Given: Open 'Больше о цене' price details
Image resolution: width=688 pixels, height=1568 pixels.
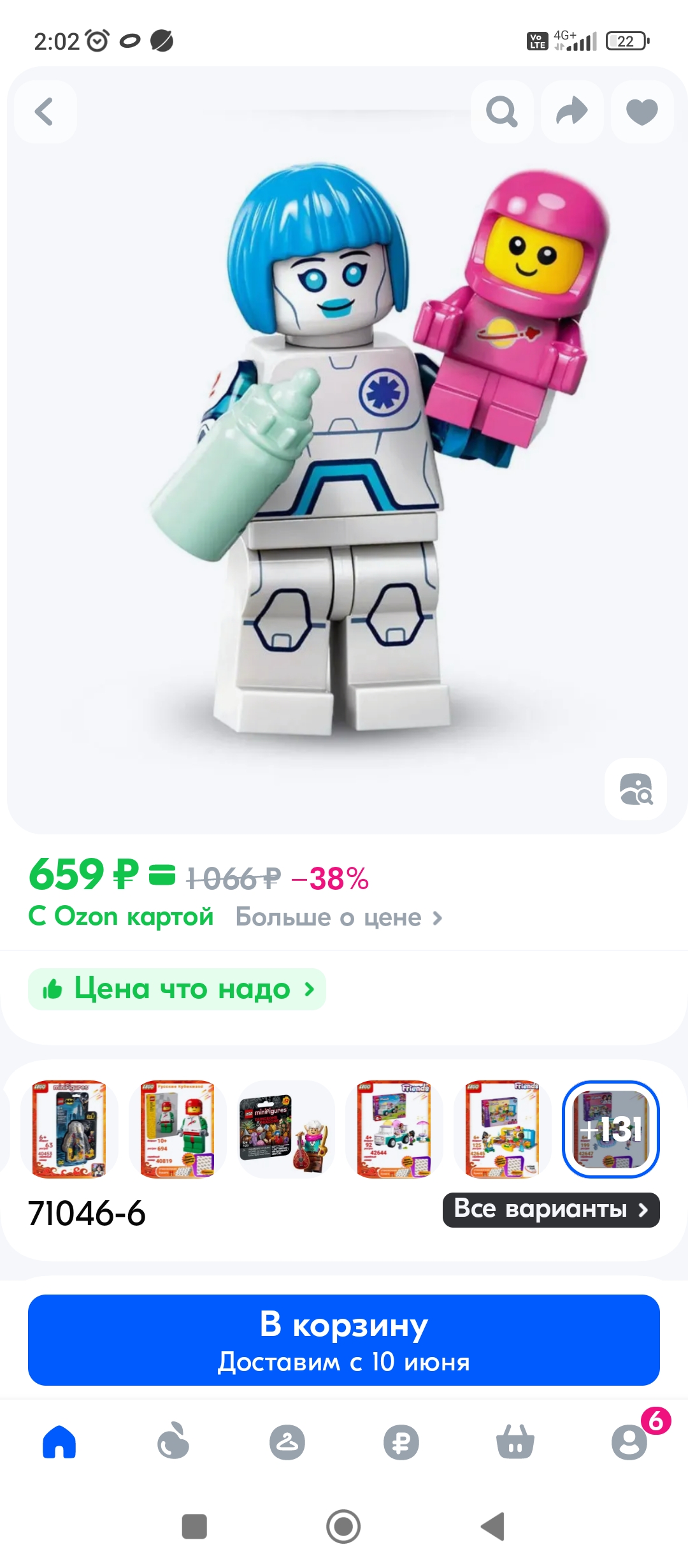Looking at the screenshot, I should coord(339,918).
